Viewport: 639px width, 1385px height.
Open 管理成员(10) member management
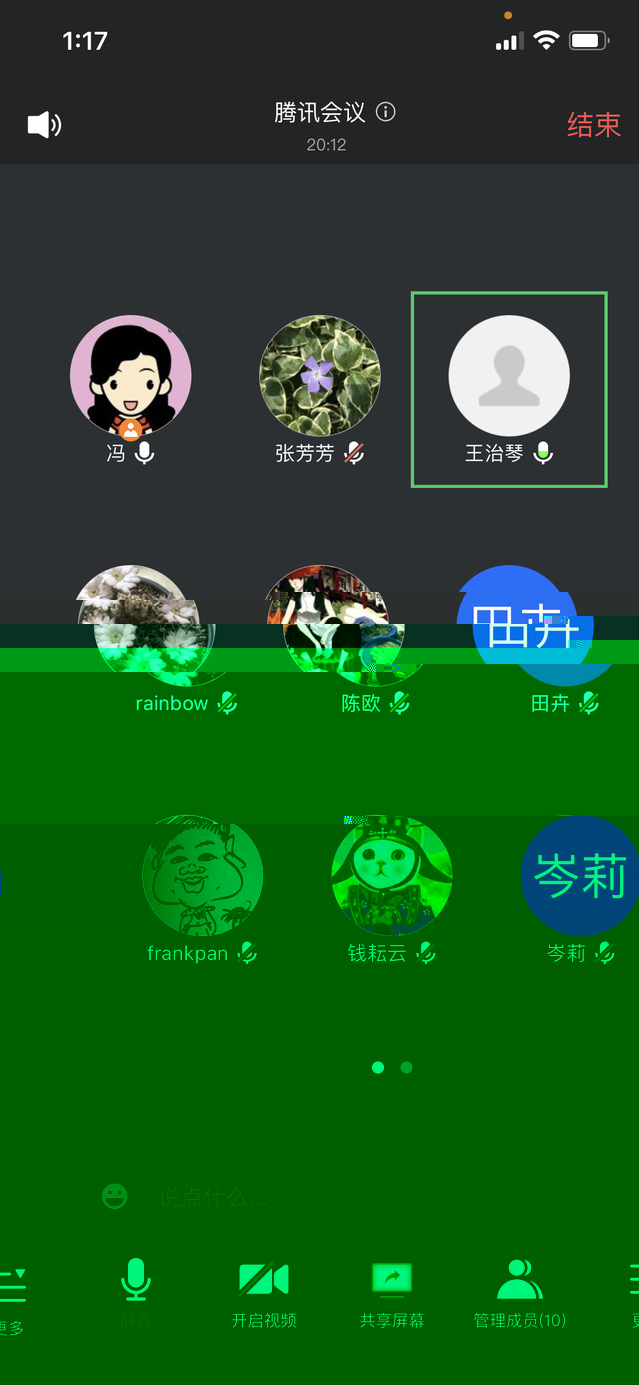[x=520, y=1291]
